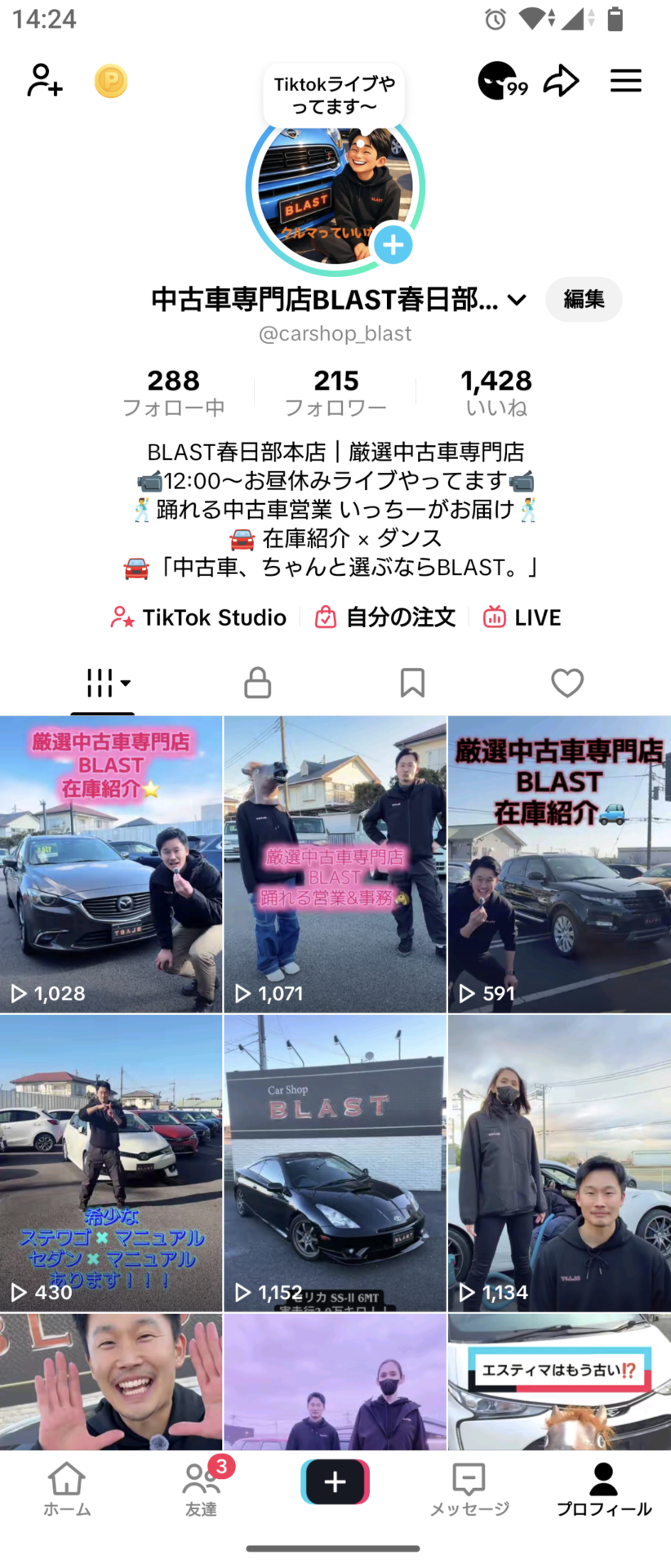Screen dimensions: 671x1568
Task: Play the Celica video with 1,152 views
Action: (335, 1163)
